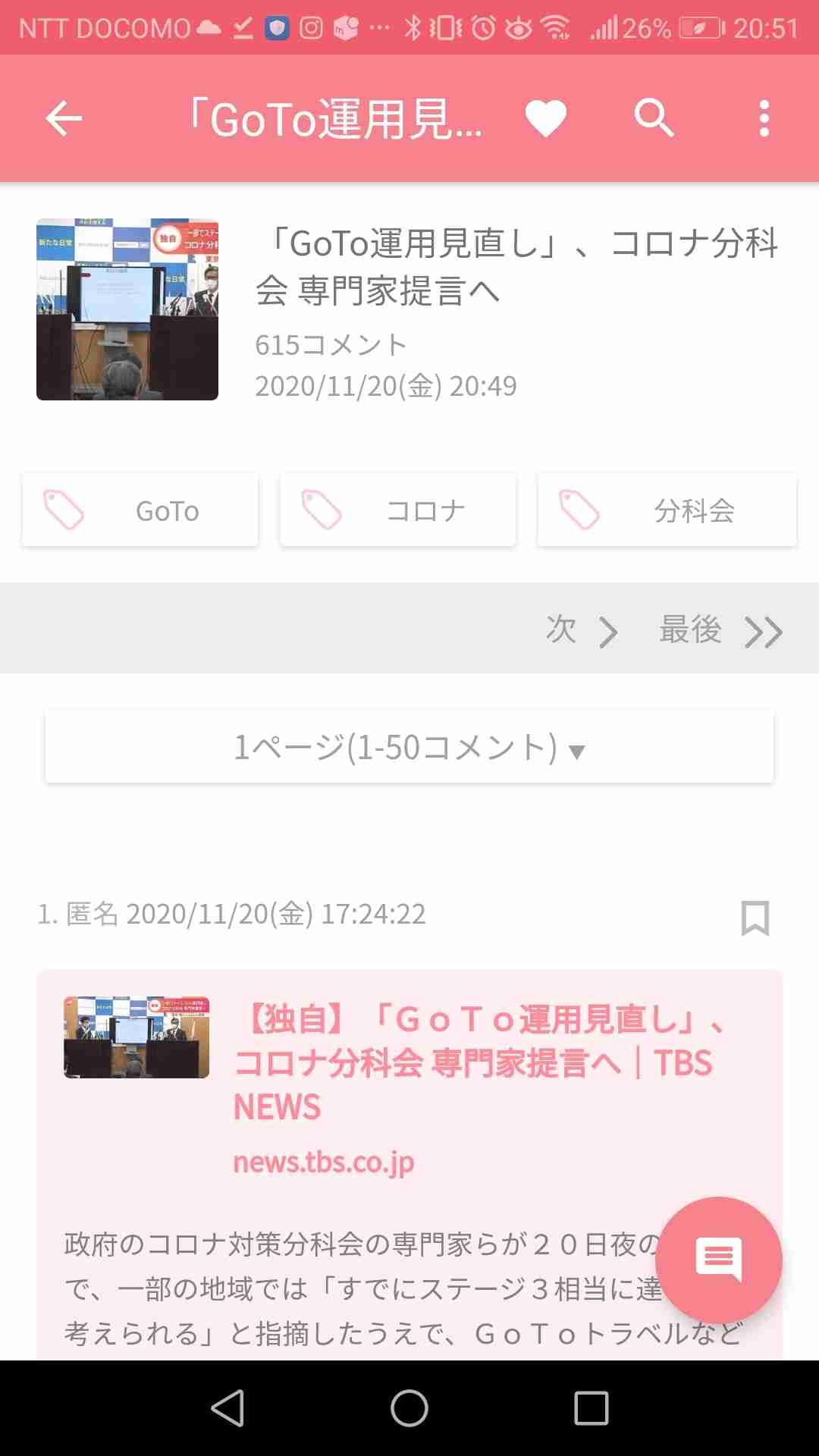Select the 分科会 tag

click(x=667, y=510)
